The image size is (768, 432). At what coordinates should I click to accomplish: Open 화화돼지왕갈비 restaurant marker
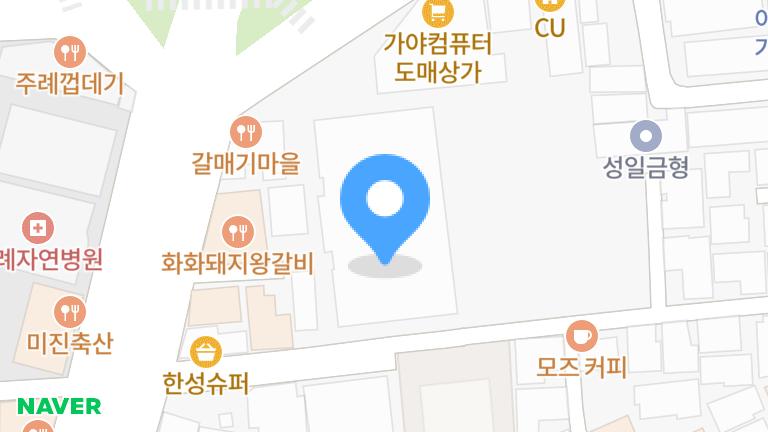click(238, 233)
